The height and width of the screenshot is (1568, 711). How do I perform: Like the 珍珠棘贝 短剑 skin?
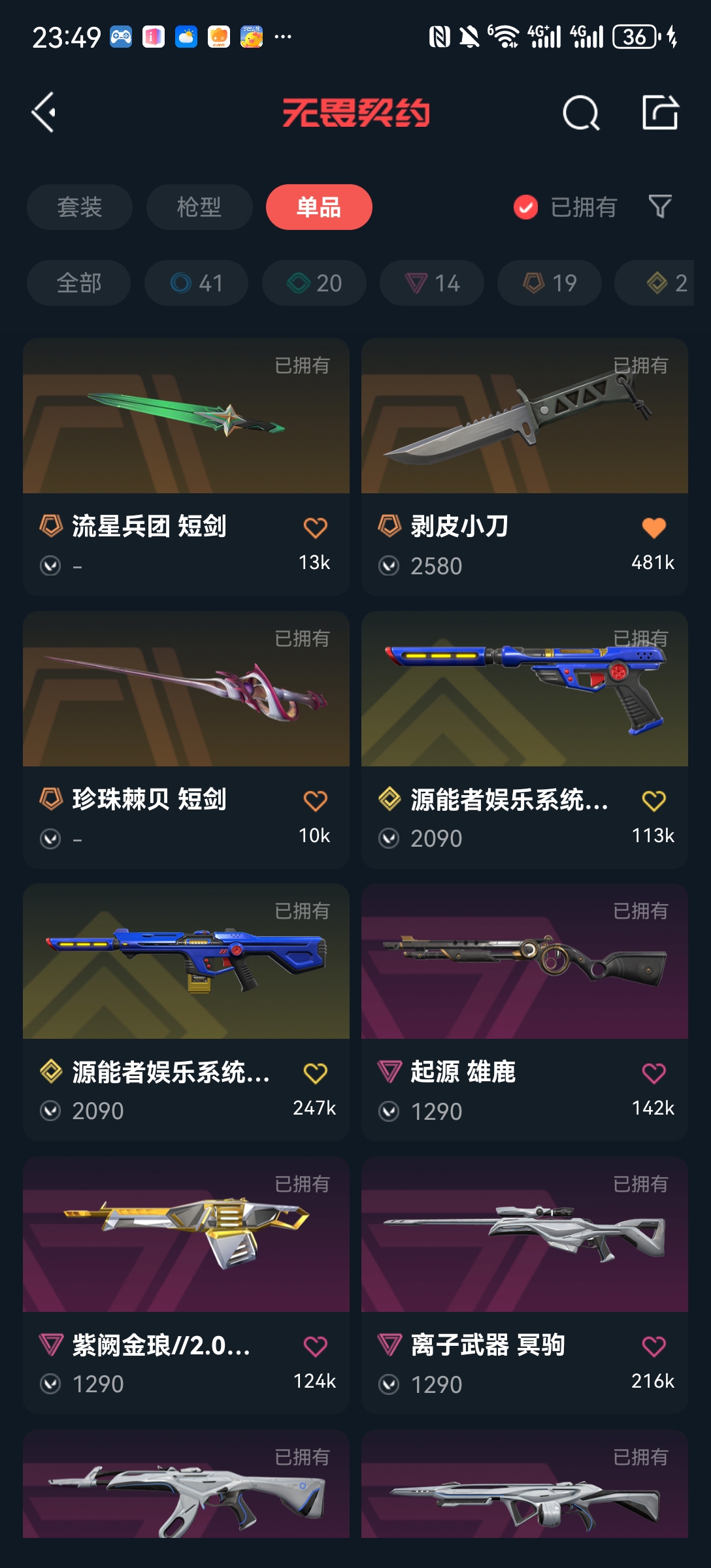(x=315, y=800)
